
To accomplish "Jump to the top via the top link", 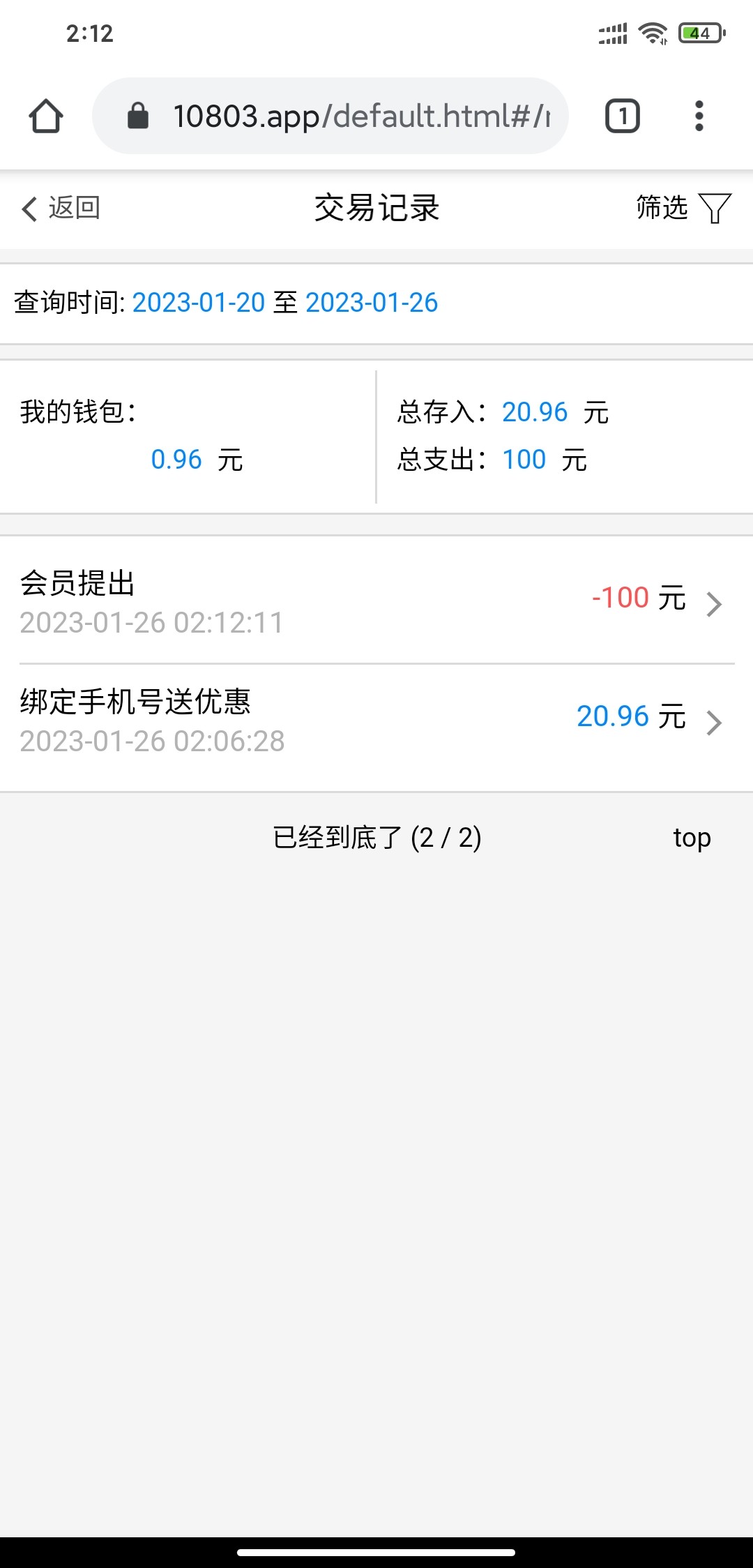I will [692, 837].
